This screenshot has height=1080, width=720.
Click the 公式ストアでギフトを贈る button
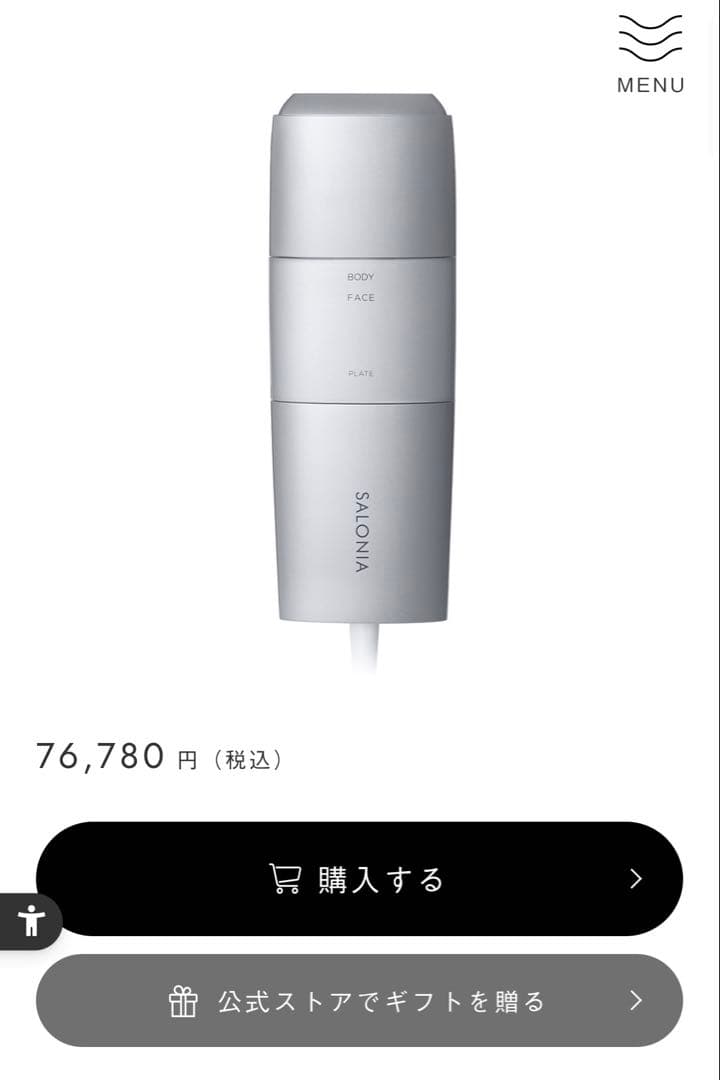[x=360, y=1000]
